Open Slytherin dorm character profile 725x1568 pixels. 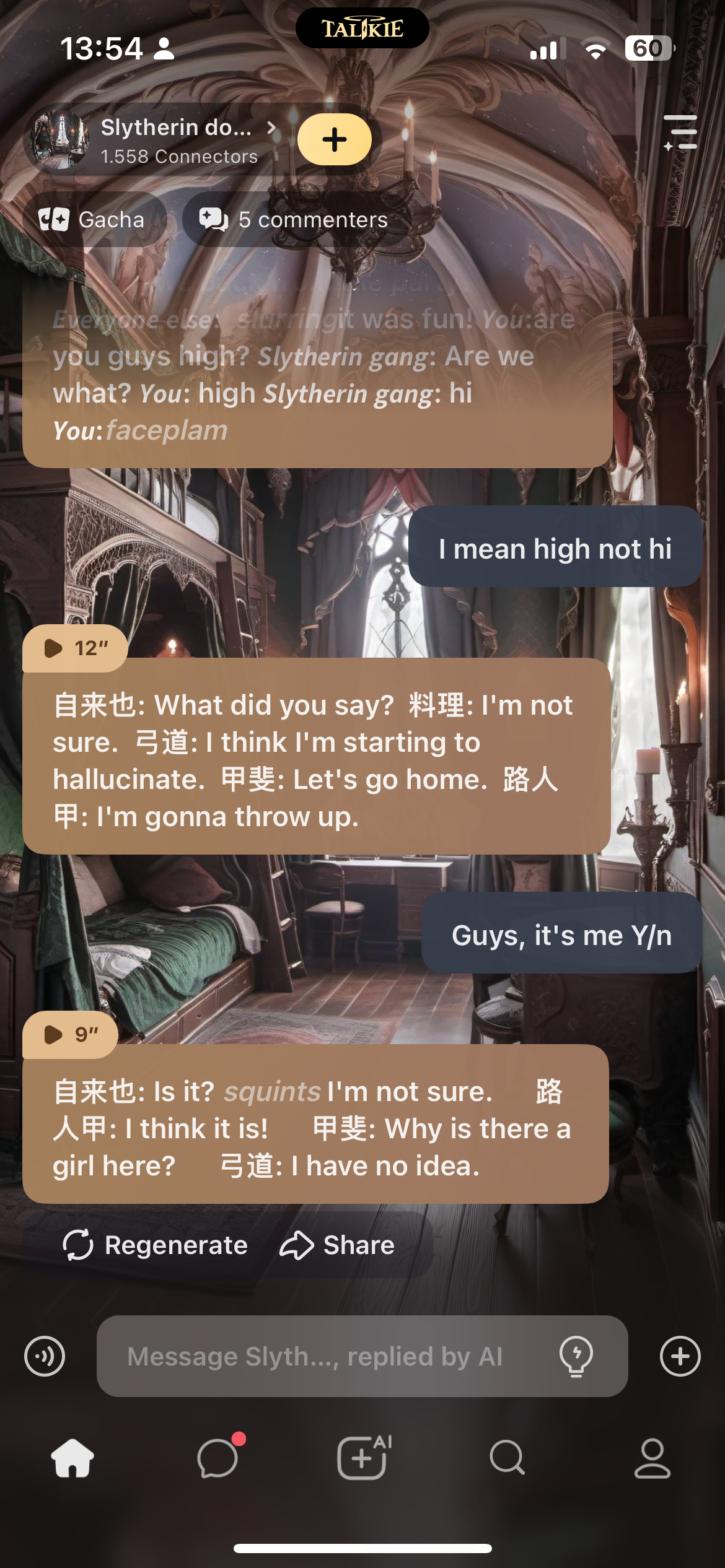click(155, 140)
